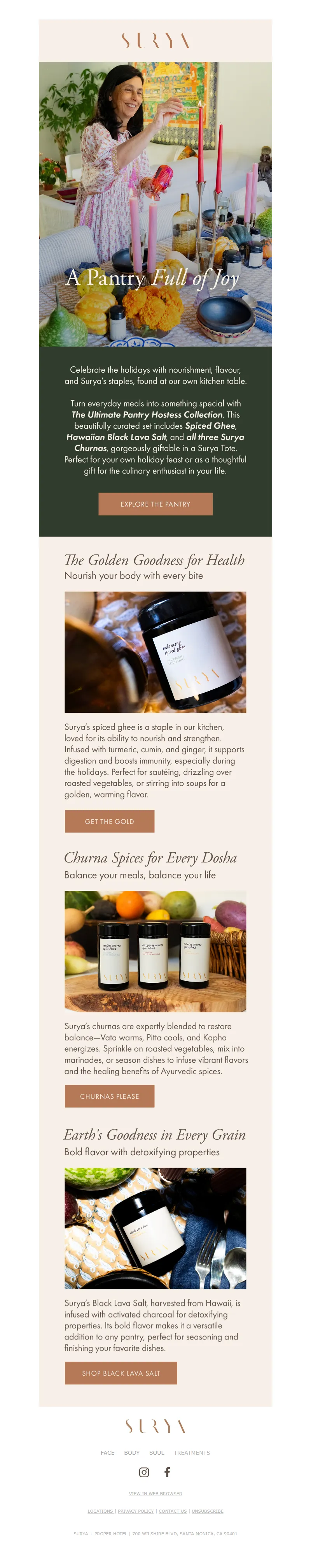Open the Locations link
Screen dimensions: 311x1568
coord(100,1511)
